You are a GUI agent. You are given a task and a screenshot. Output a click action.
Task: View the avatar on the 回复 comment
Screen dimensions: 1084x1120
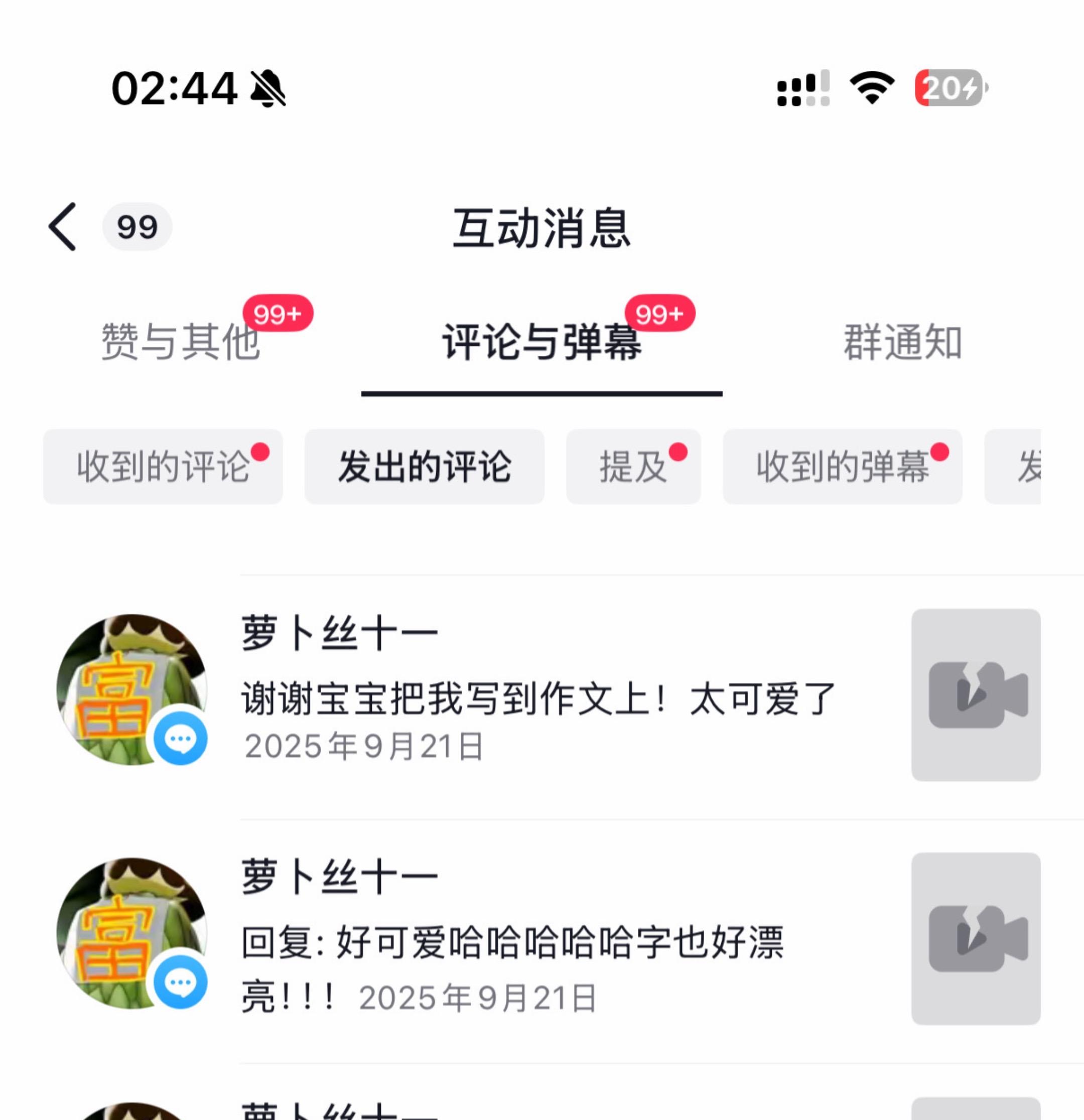(132, 934)
